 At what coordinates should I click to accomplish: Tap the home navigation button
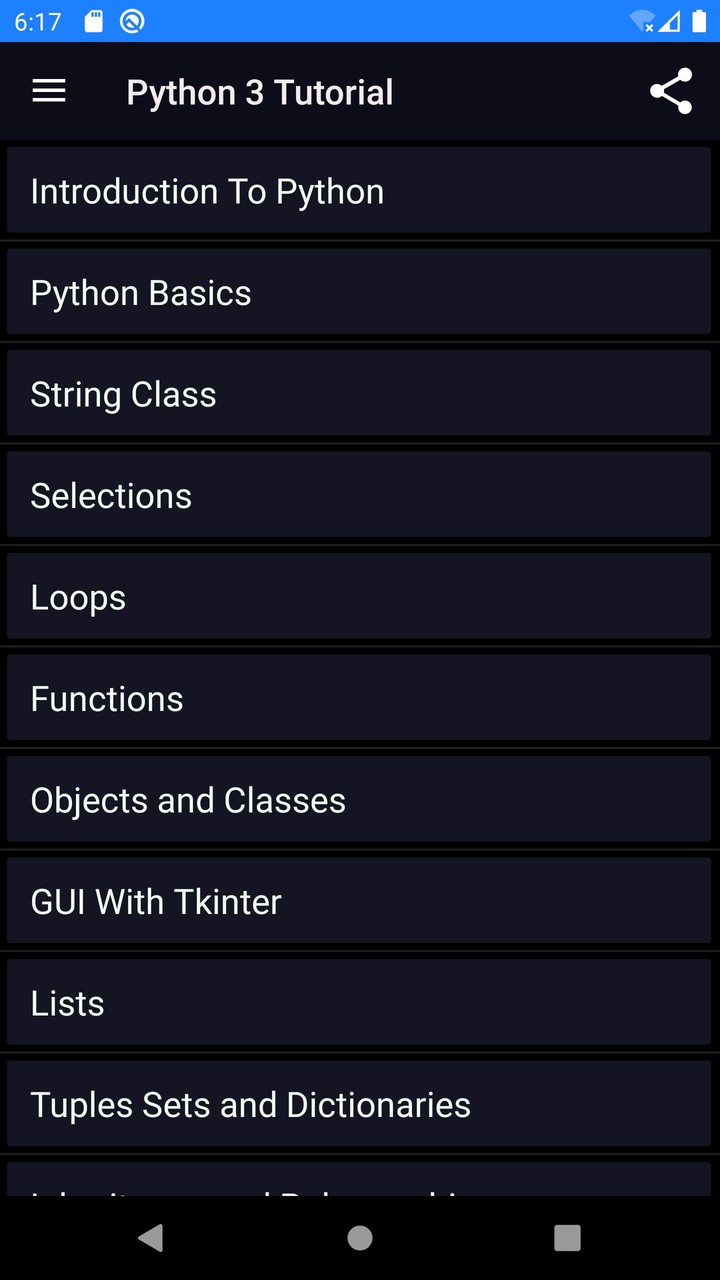click(359, 1237)
